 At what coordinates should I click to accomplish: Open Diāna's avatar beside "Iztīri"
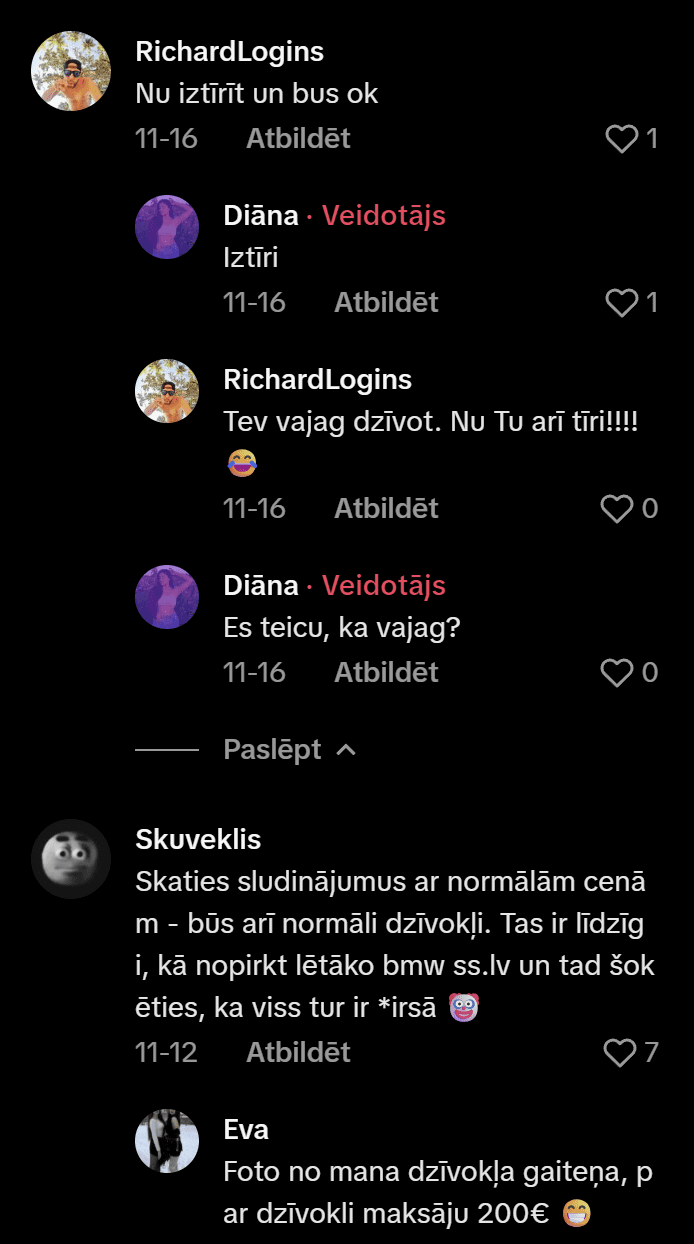pyautogui.click(x=167, y=227)
